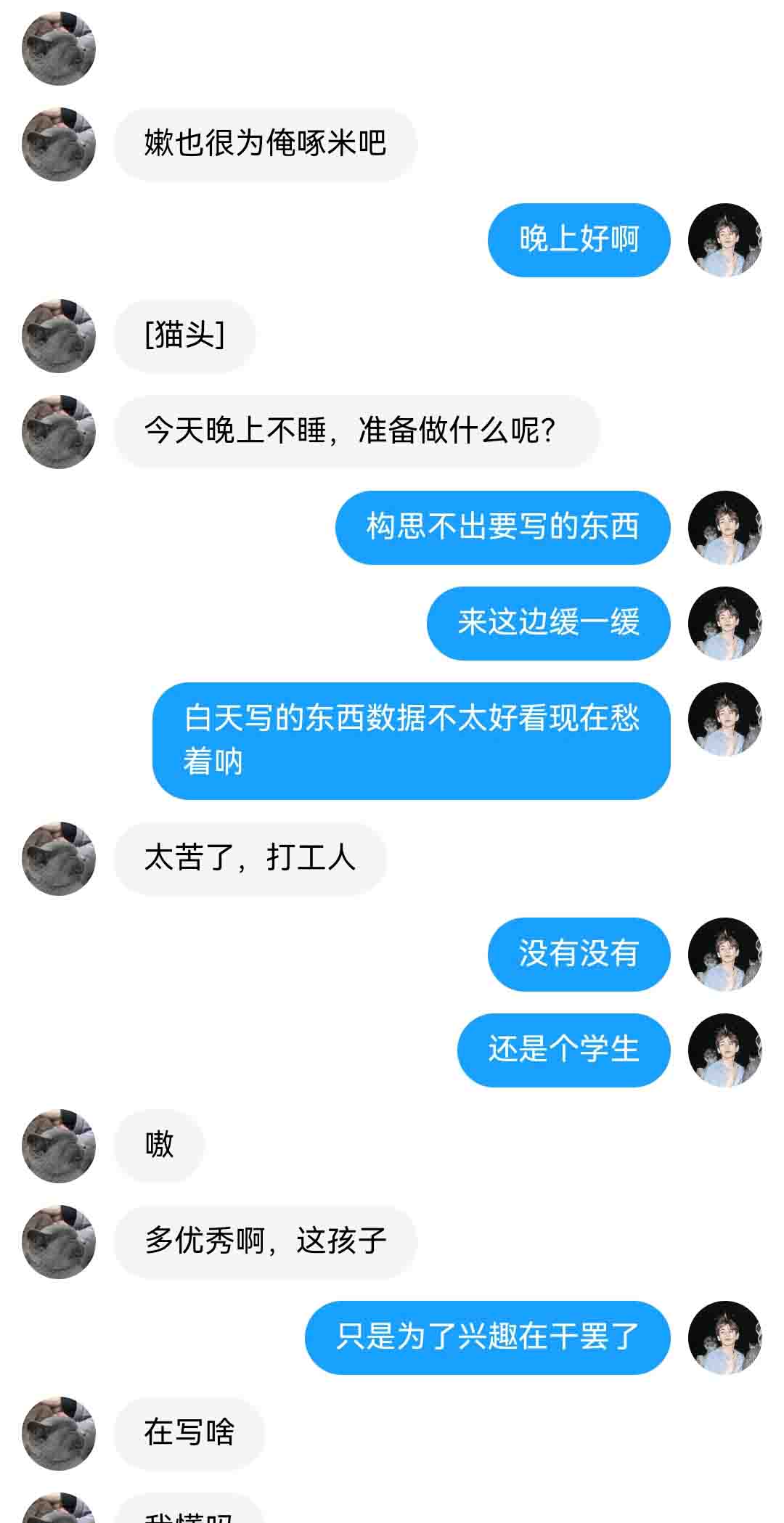Open cat avatar beside "多优秀啊,这孩子"

click(x=59, y=1242)
